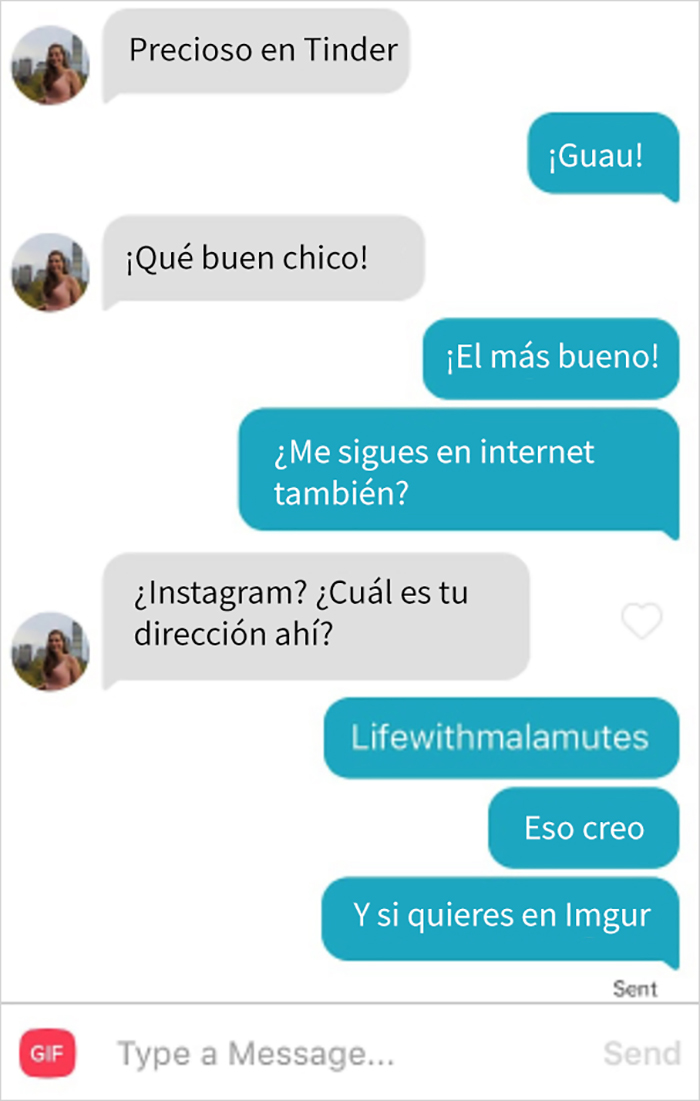Viewport: 700px width, 1101px height.
Task: Open the avatar next to ¡Qué buen chico!
Action: 50,272
